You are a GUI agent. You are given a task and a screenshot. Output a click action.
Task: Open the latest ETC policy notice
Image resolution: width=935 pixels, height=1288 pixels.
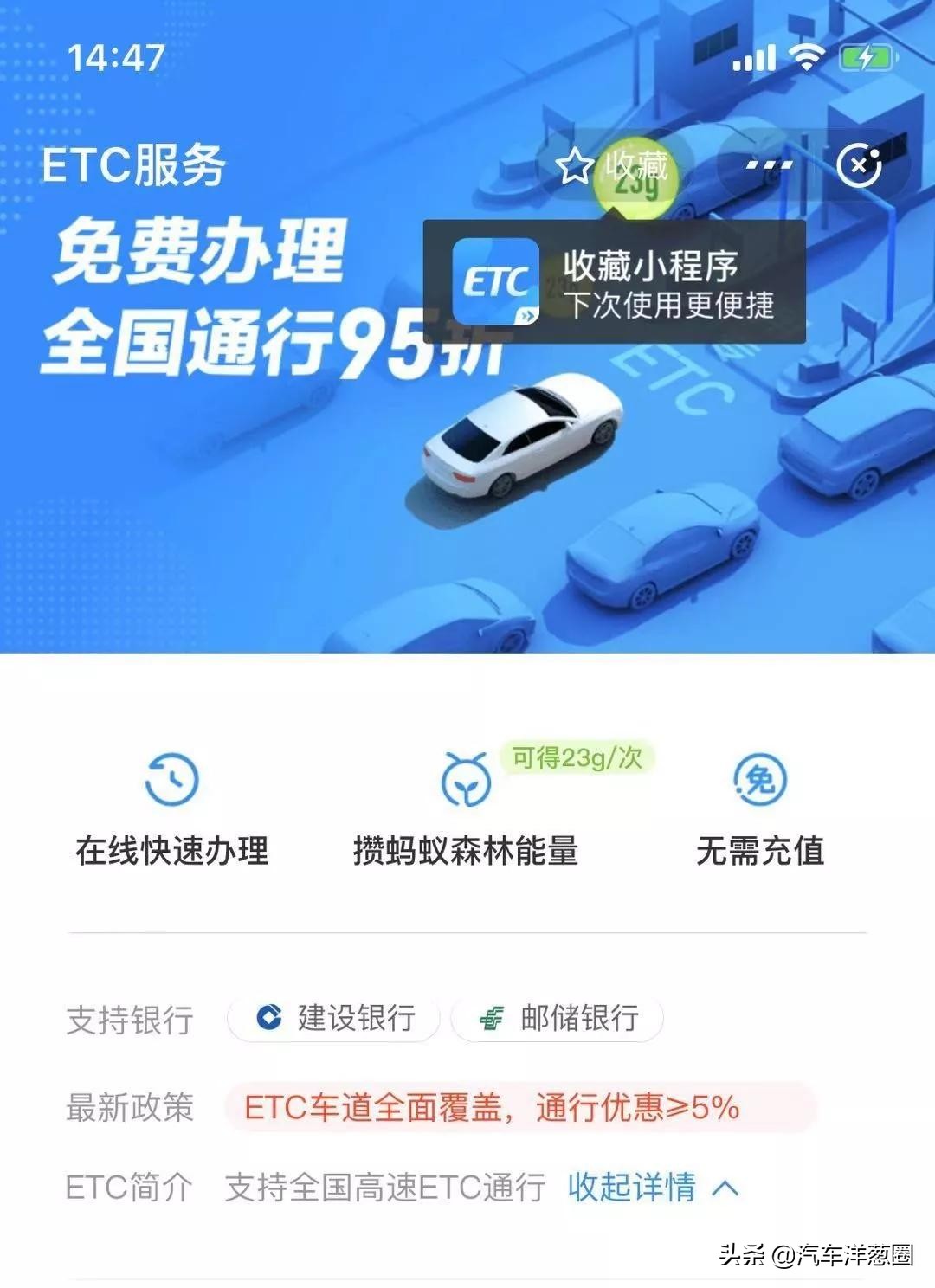tap(519, 1107)
